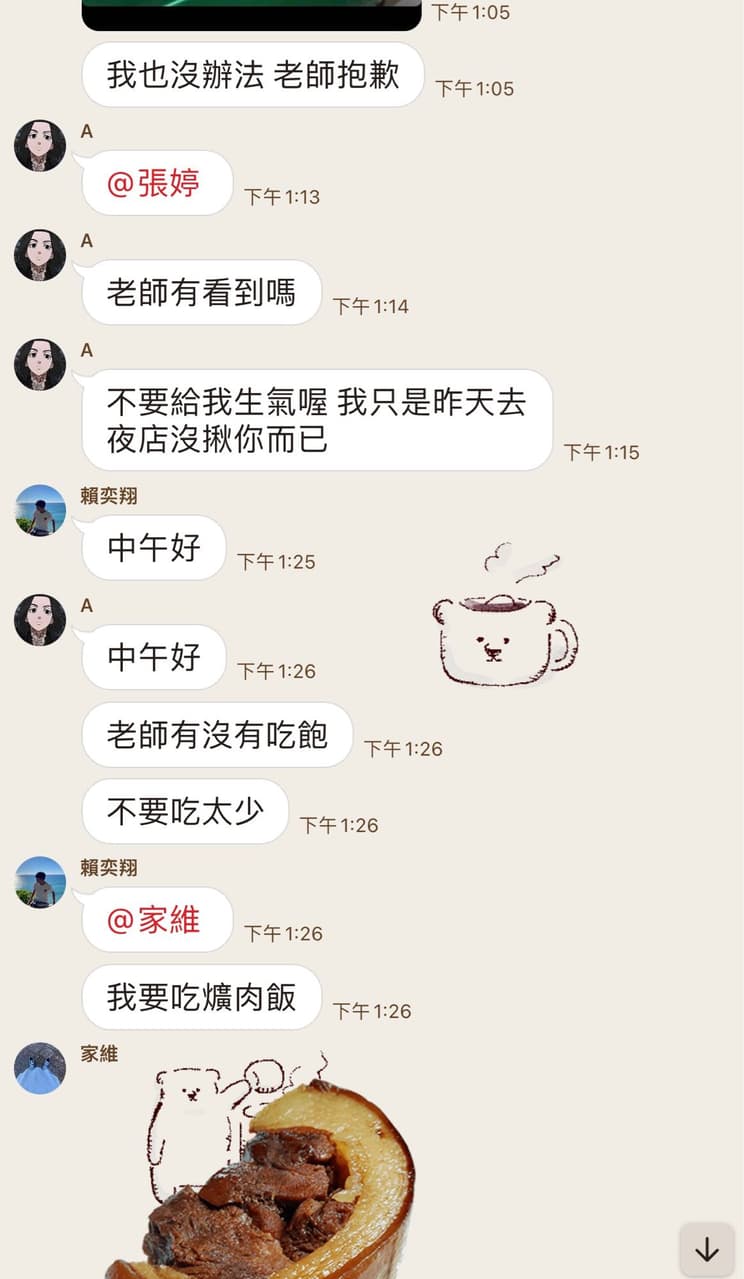Open 家維's profile avatar

coord(40,1068)
